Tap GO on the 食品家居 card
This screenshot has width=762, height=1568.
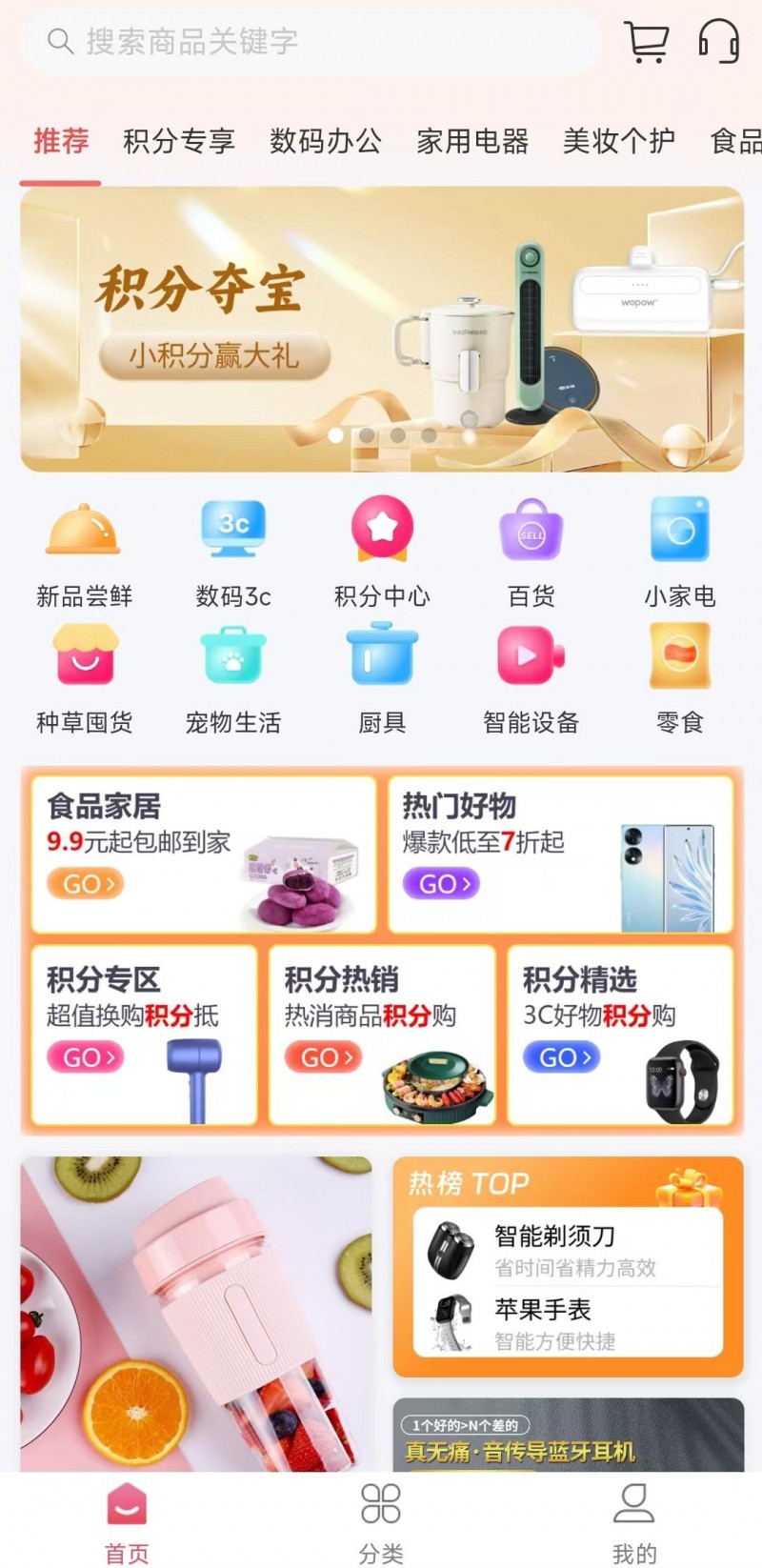click(86, 884)
